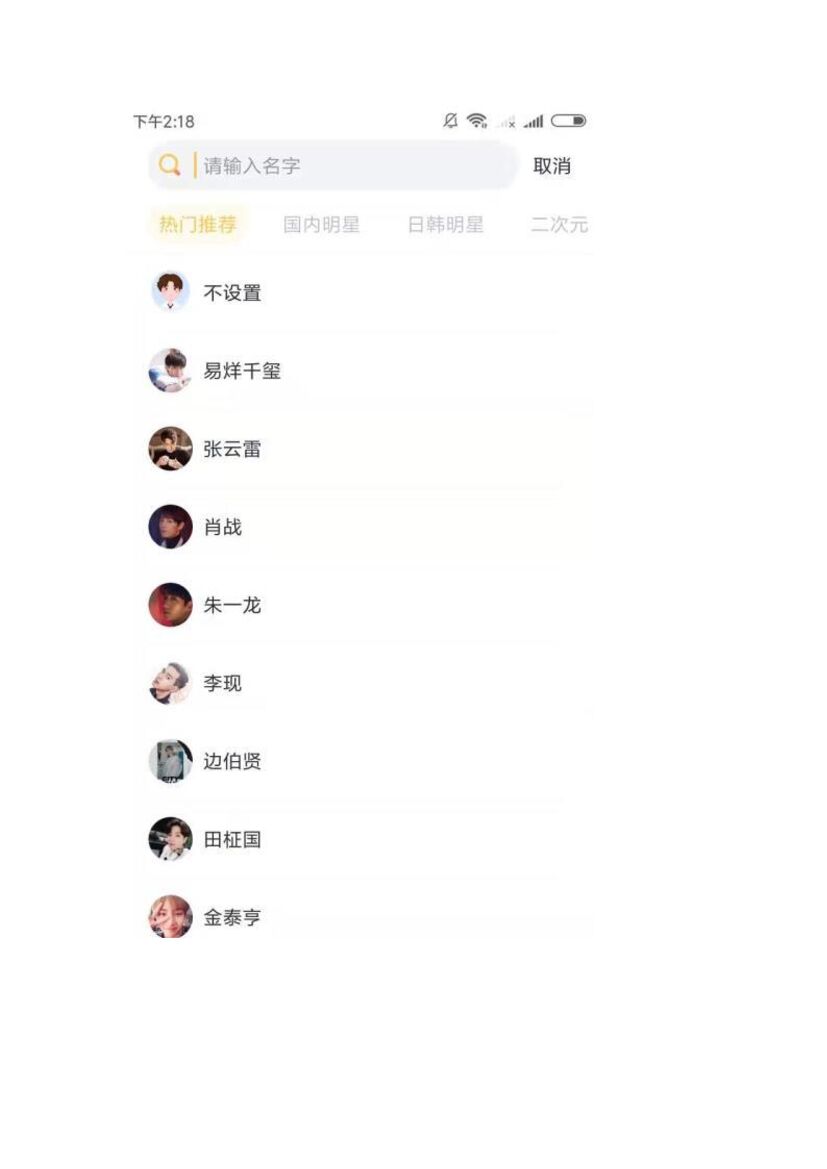Image resolution: width=827 pixels, height=1169 pixels.
Task: Select the 热门推荐 tab
Action: click(x=198, y=225)
